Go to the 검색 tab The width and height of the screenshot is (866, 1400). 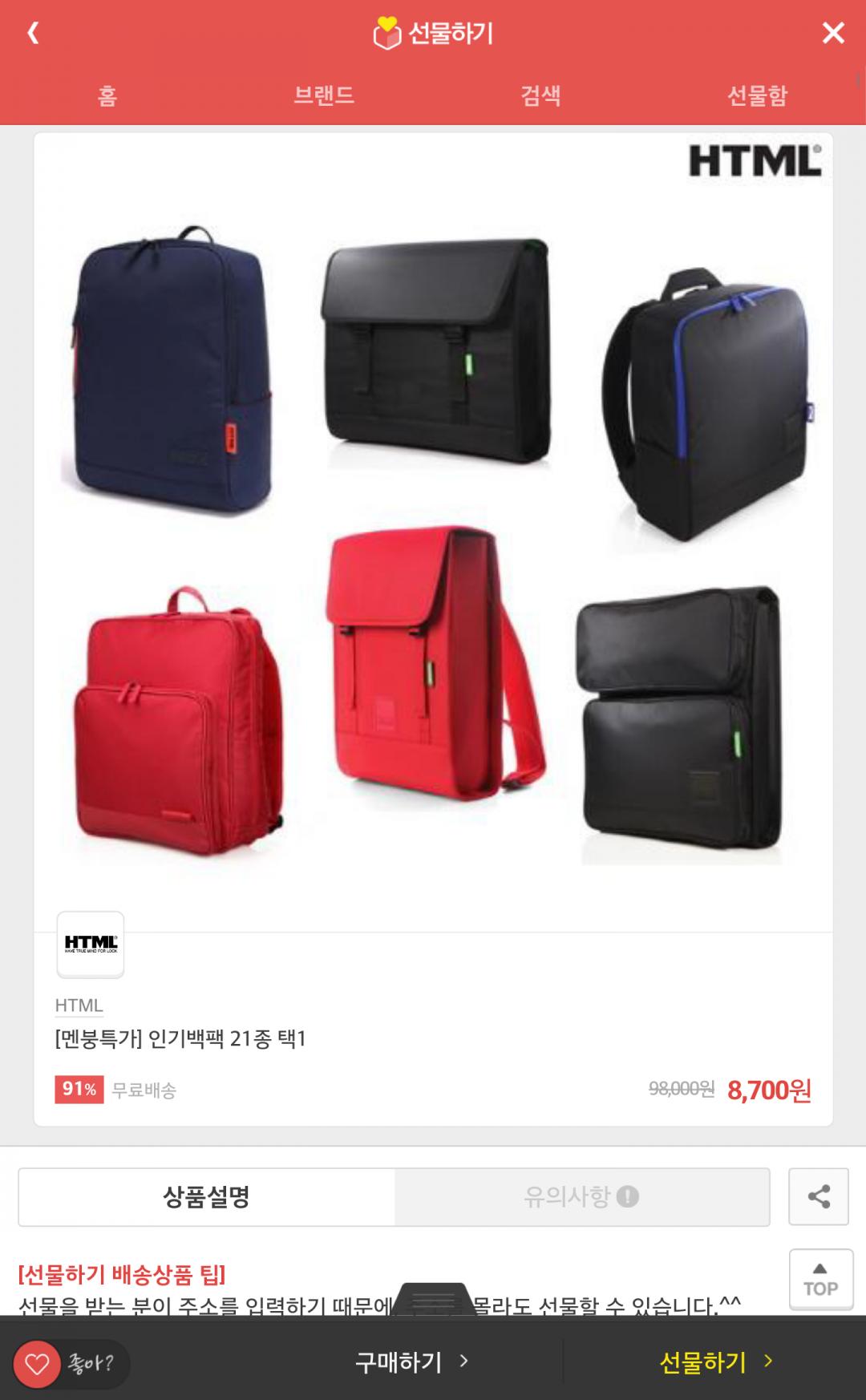tap(540, 95)
